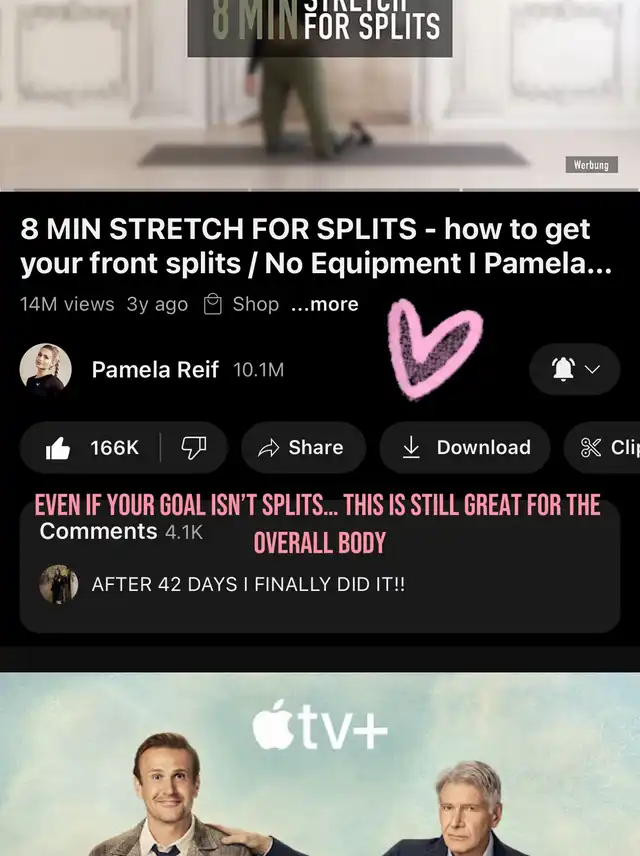Open Pamela Reif's channel page
The image size is (640, 856).
[x=154, y=370]
